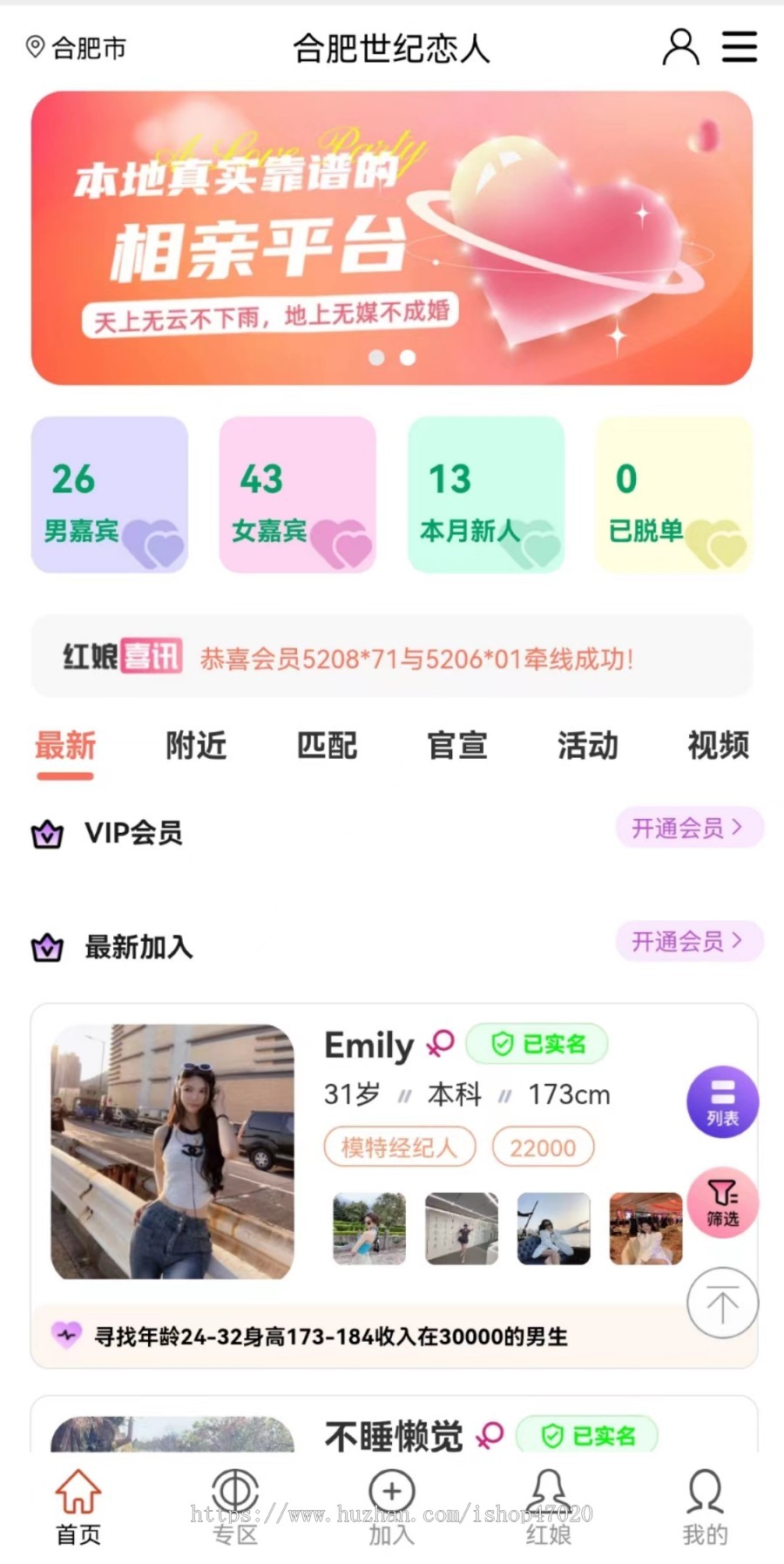Open the 已脱单 card
The image size is (784, 1564).
point(673,495)
